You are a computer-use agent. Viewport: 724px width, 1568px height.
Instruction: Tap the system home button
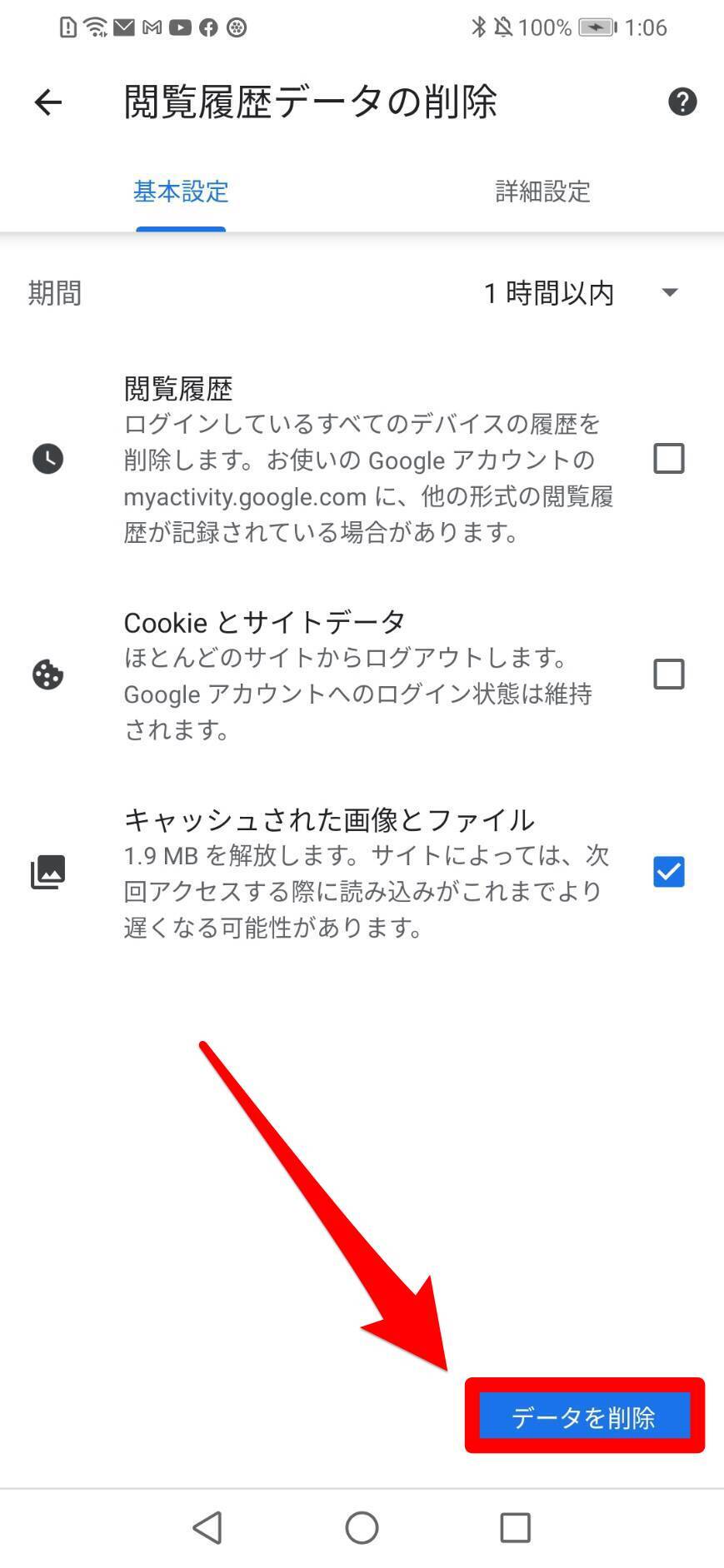(x=362, y=1527)
